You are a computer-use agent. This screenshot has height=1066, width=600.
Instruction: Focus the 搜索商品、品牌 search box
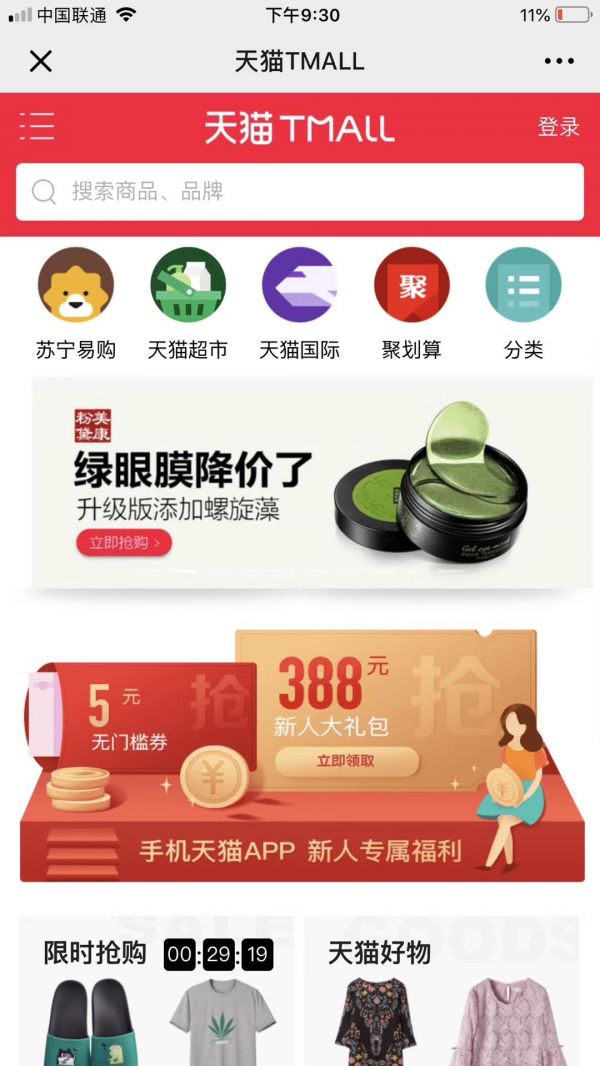[300, 191]
